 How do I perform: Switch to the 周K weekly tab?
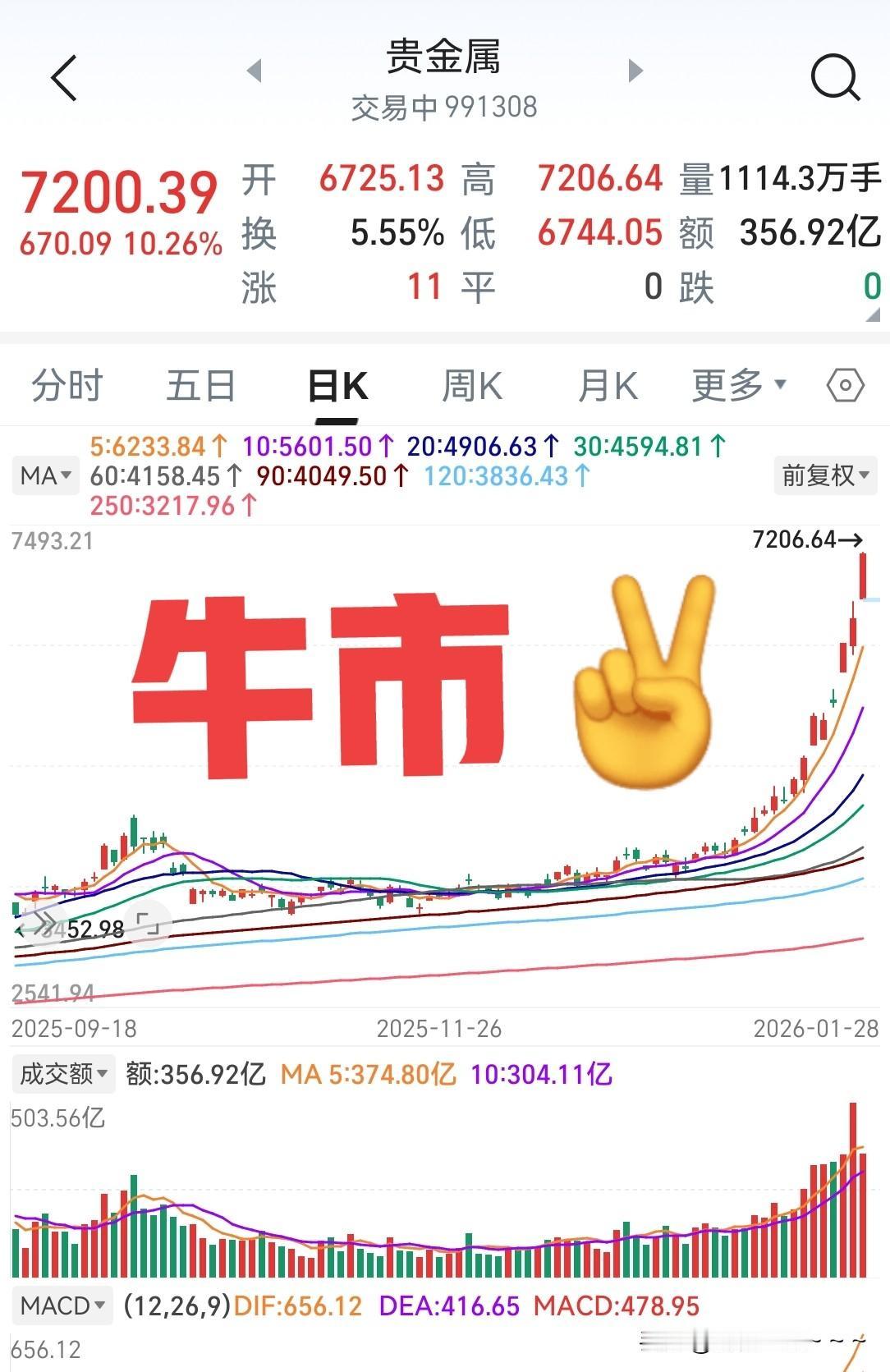pyautogui.click(x=472, y=383)
